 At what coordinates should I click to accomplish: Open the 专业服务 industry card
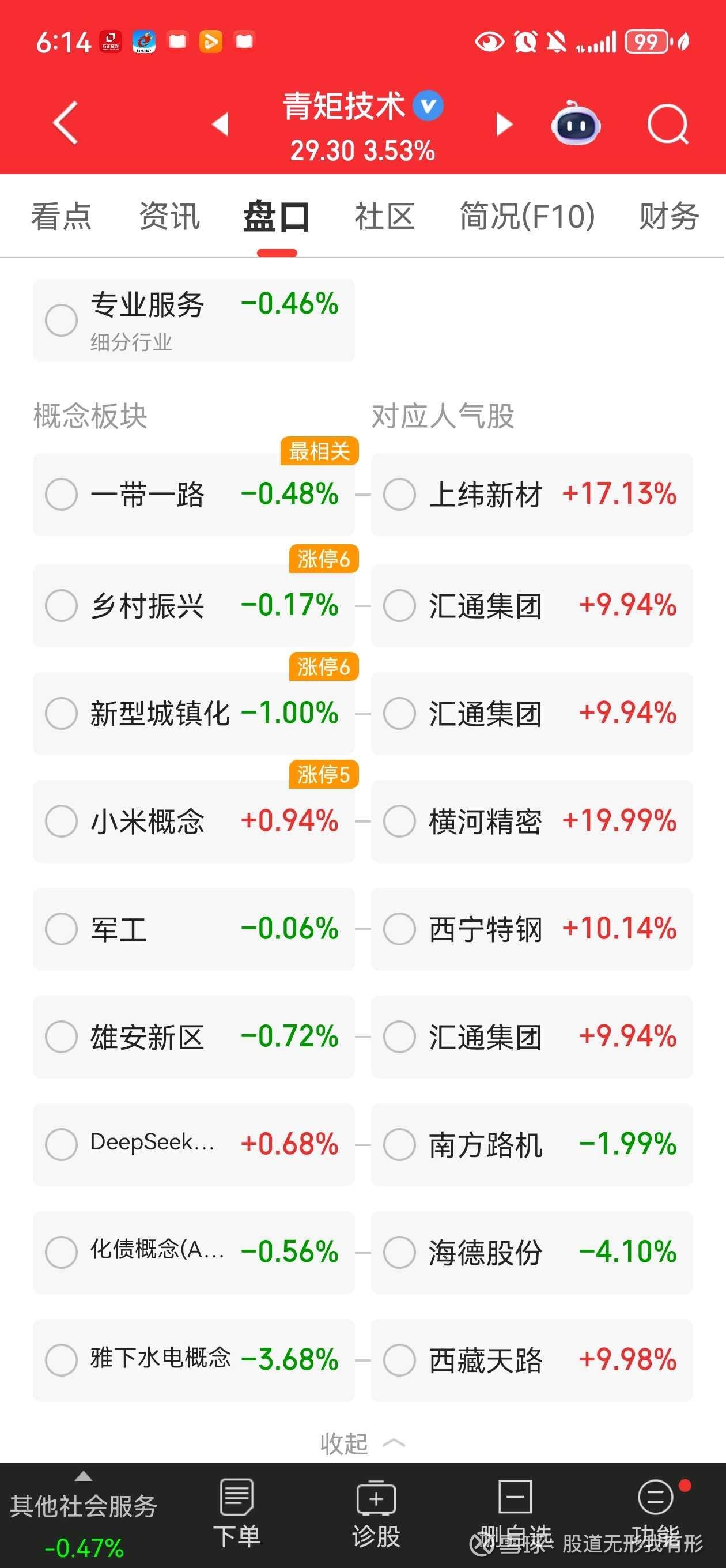pyautogui.click(x=194, y=320)
